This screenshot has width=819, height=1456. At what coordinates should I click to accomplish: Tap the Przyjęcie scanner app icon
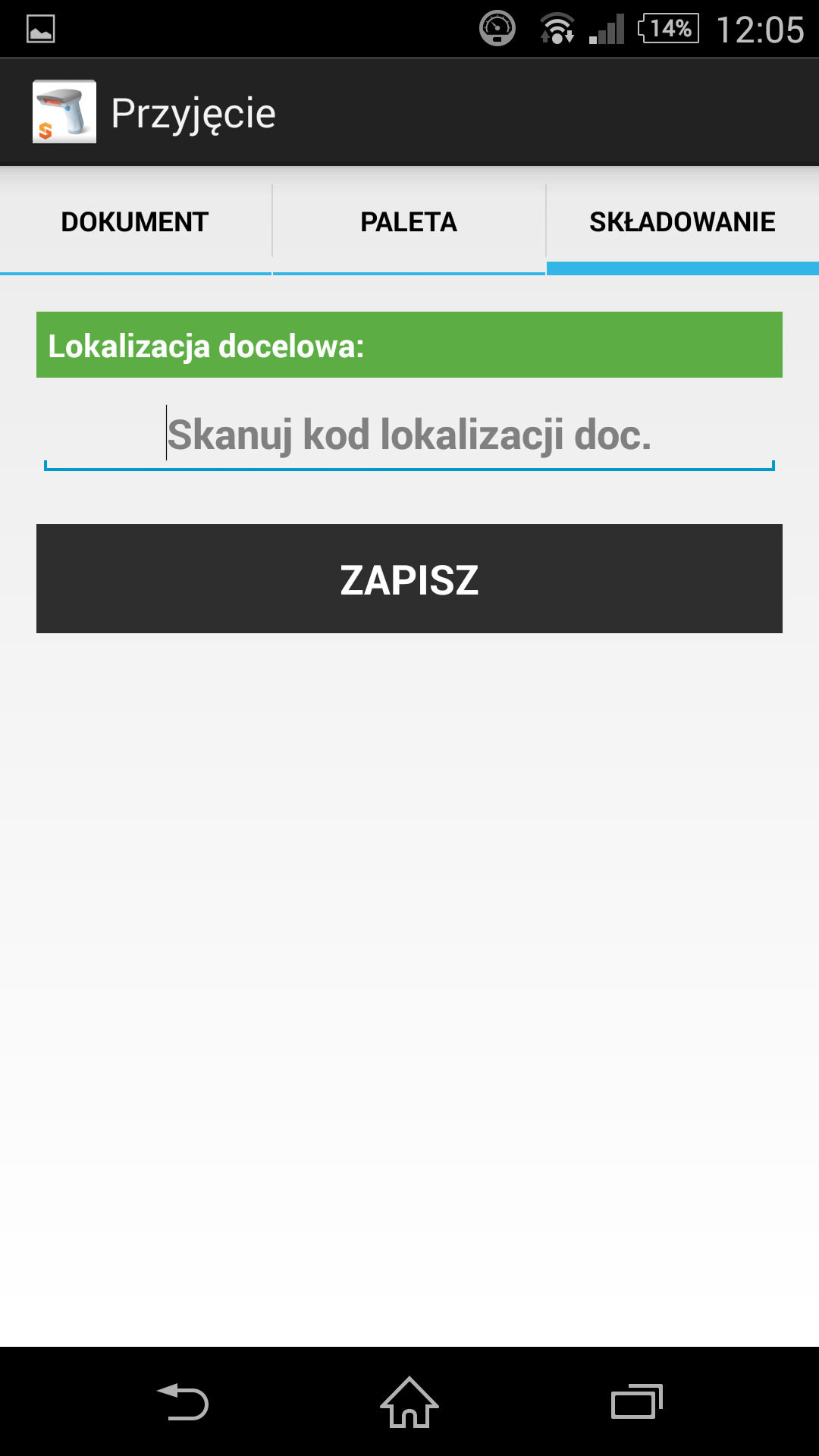64,111
